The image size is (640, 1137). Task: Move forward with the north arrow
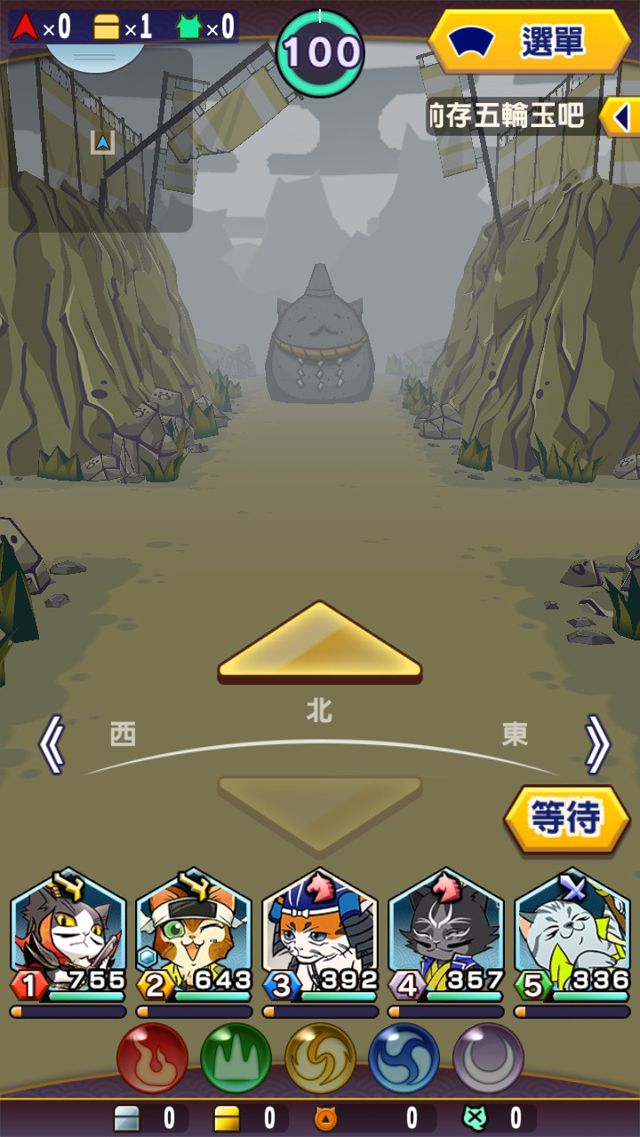[x=320, y=643]
